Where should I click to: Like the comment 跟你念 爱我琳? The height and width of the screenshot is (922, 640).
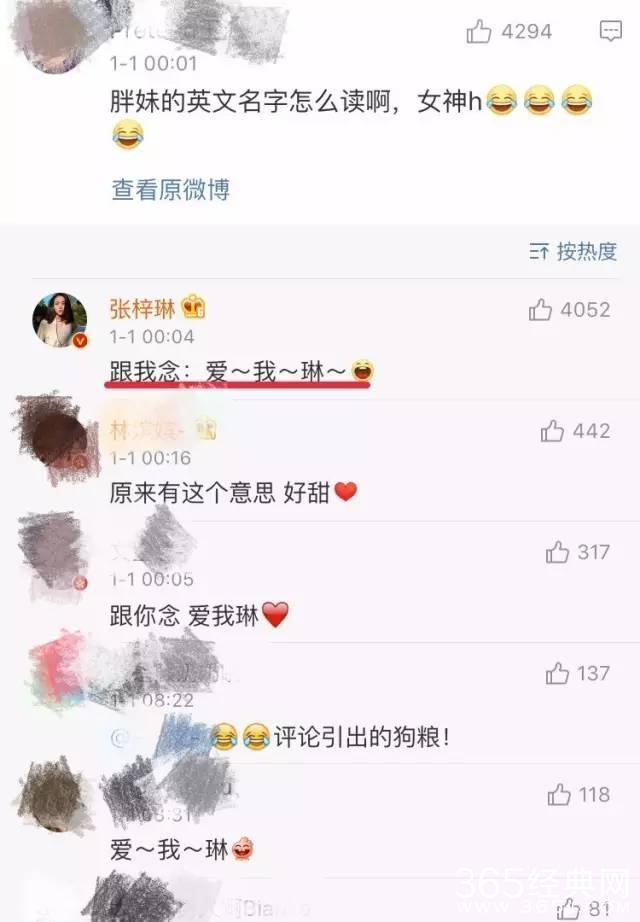point(558,552)
